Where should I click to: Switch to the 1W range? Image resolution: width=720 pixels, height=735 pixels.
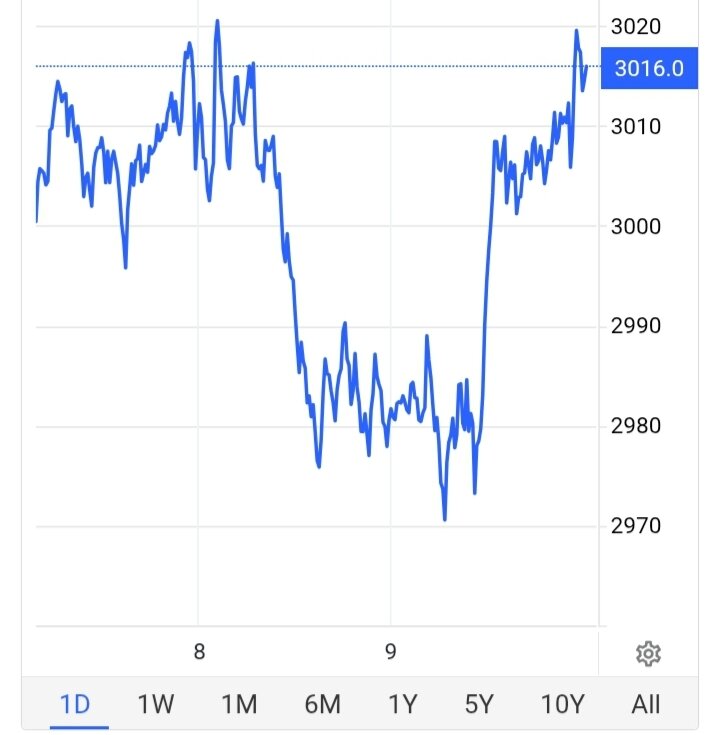[156, 704]
